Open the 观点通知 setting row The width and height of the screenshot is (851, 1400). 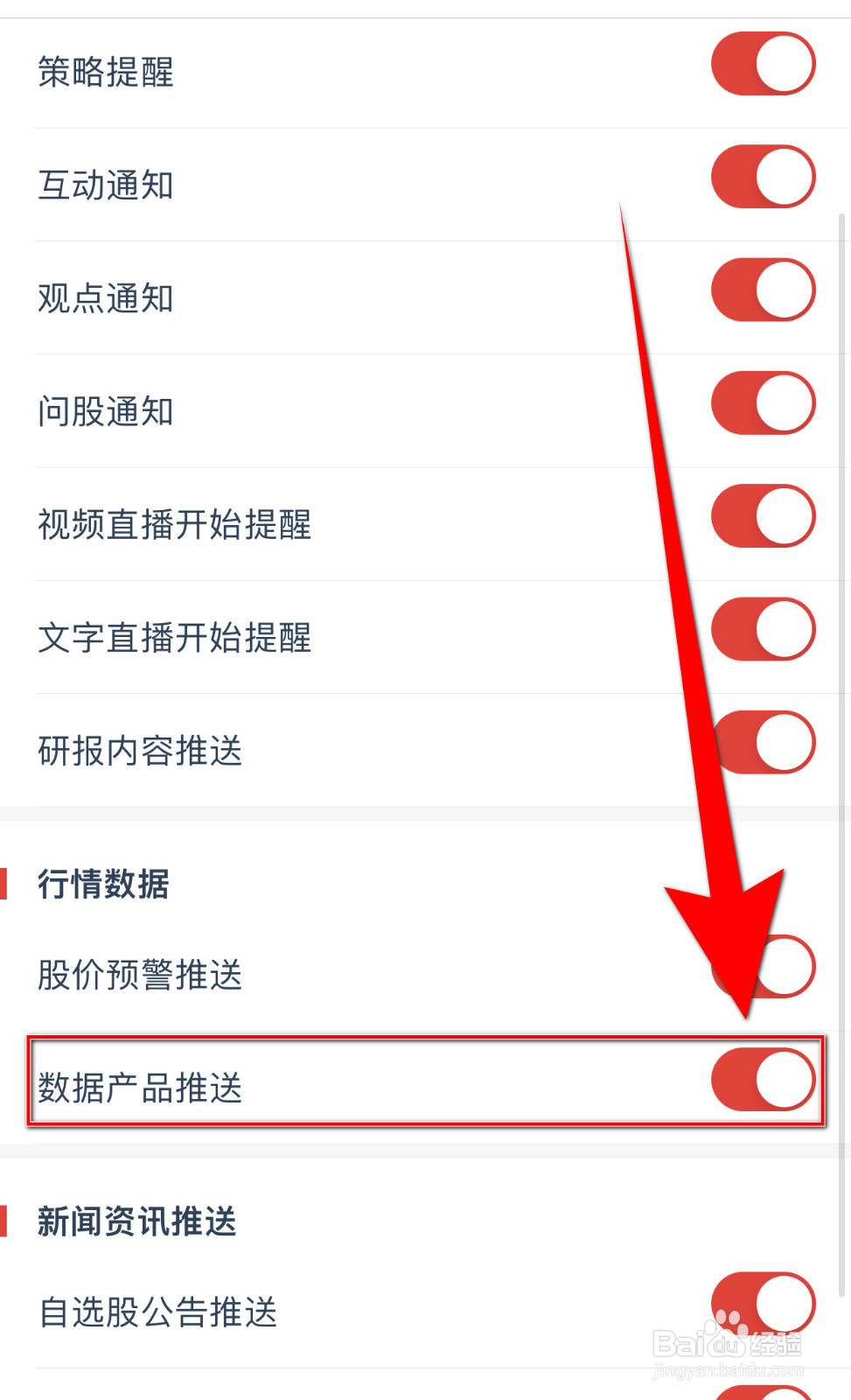(x=108, y=298)
